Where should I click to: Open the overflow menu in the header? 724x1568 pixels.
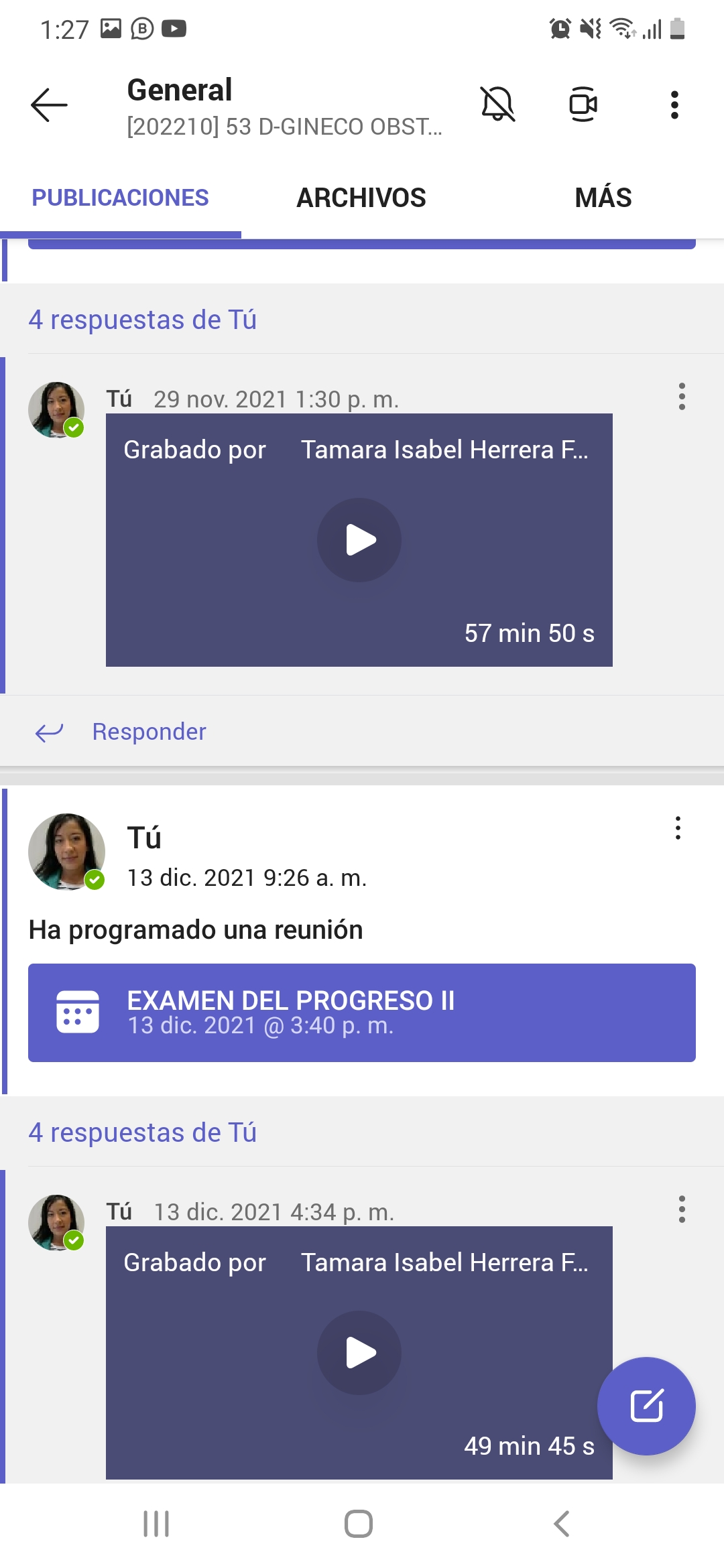click(x=674, y=105)
